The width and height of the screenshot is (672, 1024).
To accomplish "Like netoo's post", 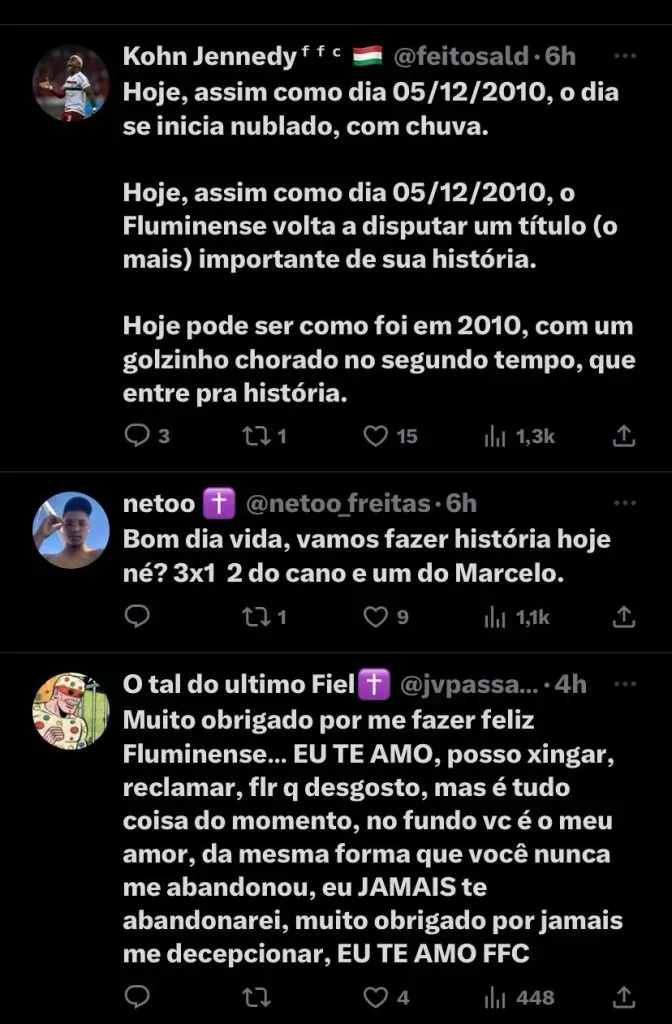I will [x=375, y=617].
